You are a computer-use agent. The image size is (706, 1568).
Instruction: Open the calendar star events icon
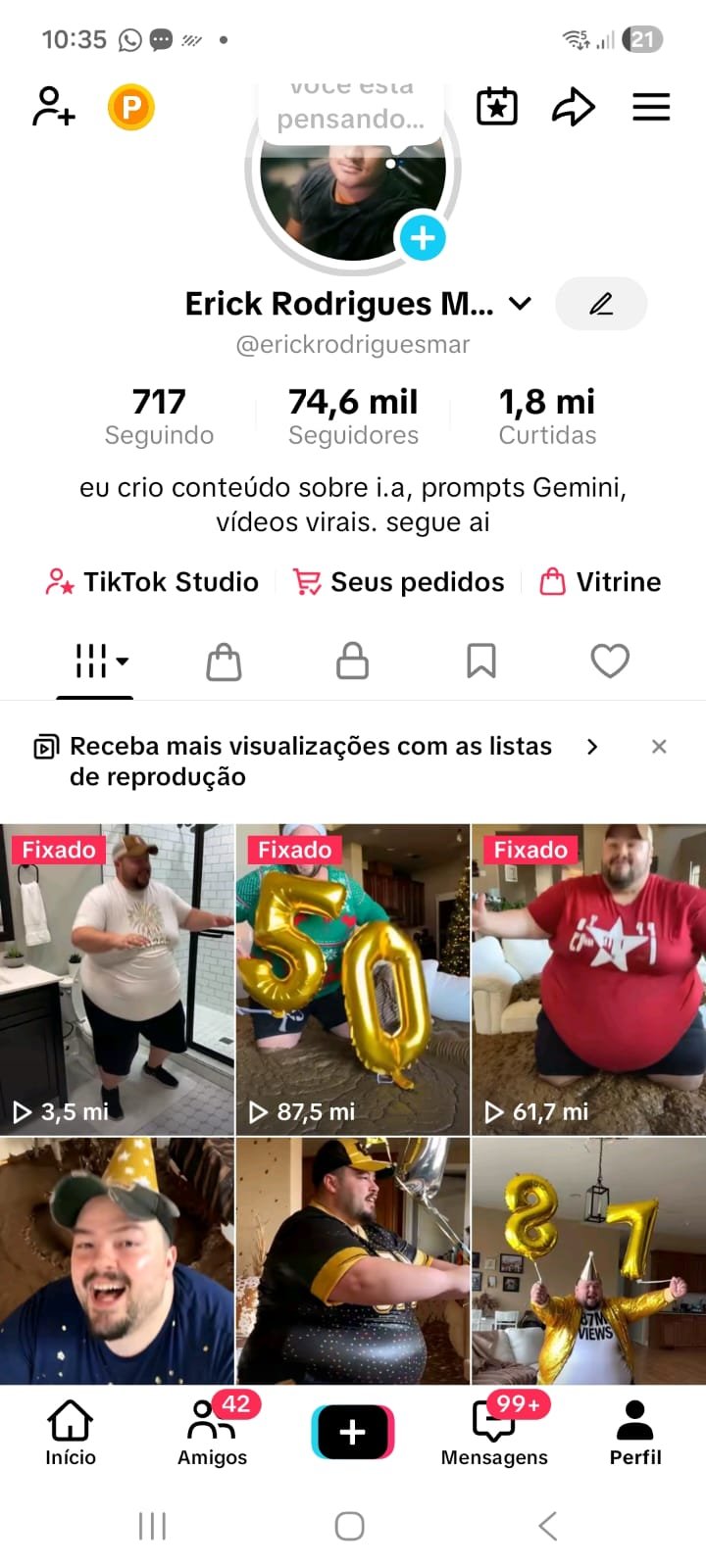[x=497, y=107]
